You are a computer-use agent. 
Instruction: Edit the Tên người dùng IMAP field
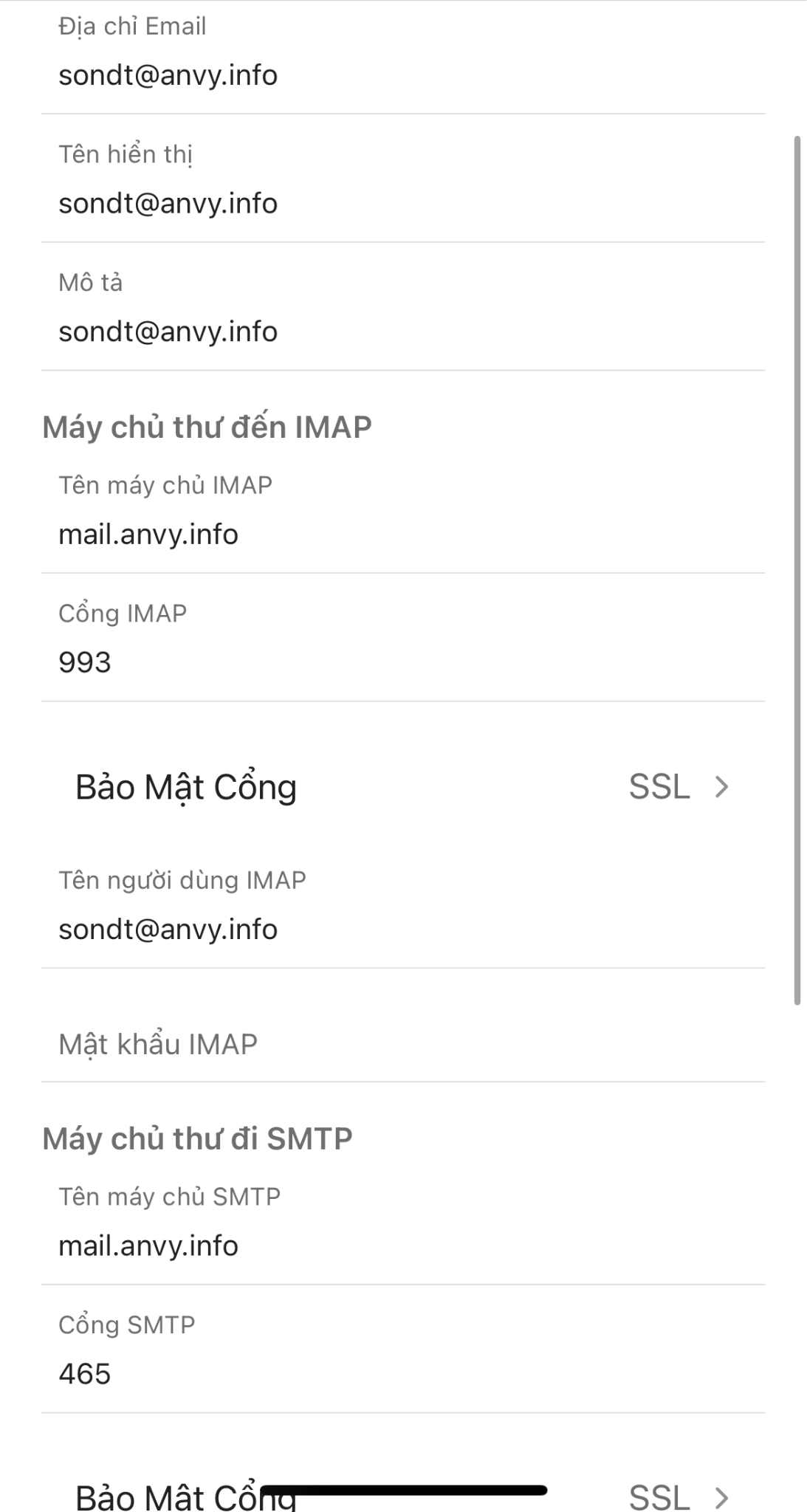tap(402, 929)
